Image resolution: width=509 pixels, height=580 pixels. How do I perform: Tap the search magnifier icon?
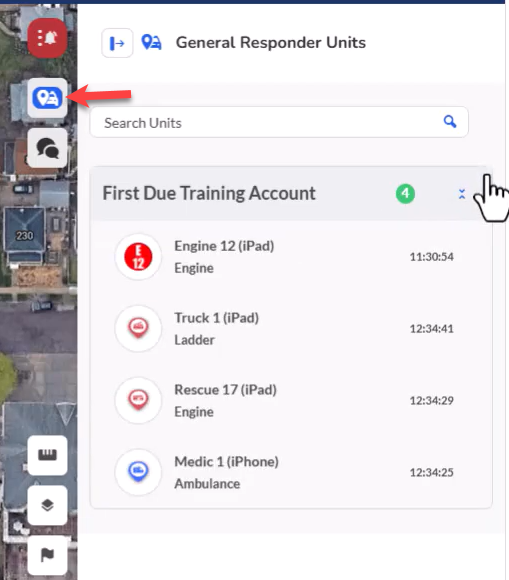[x=450, y=121]
